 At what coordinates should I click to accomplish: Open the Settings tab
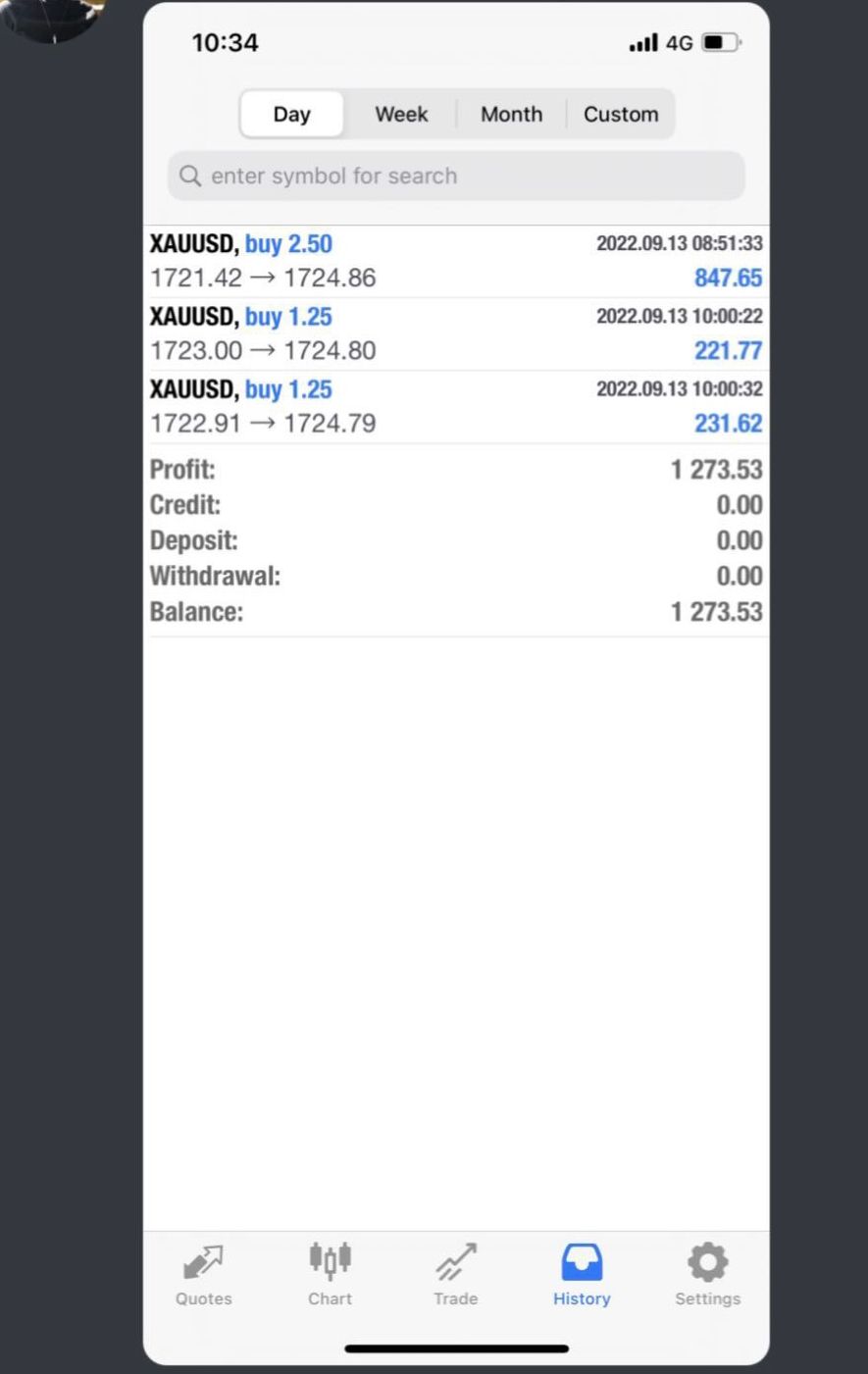pyautogui.click(x=707, y=1274)
